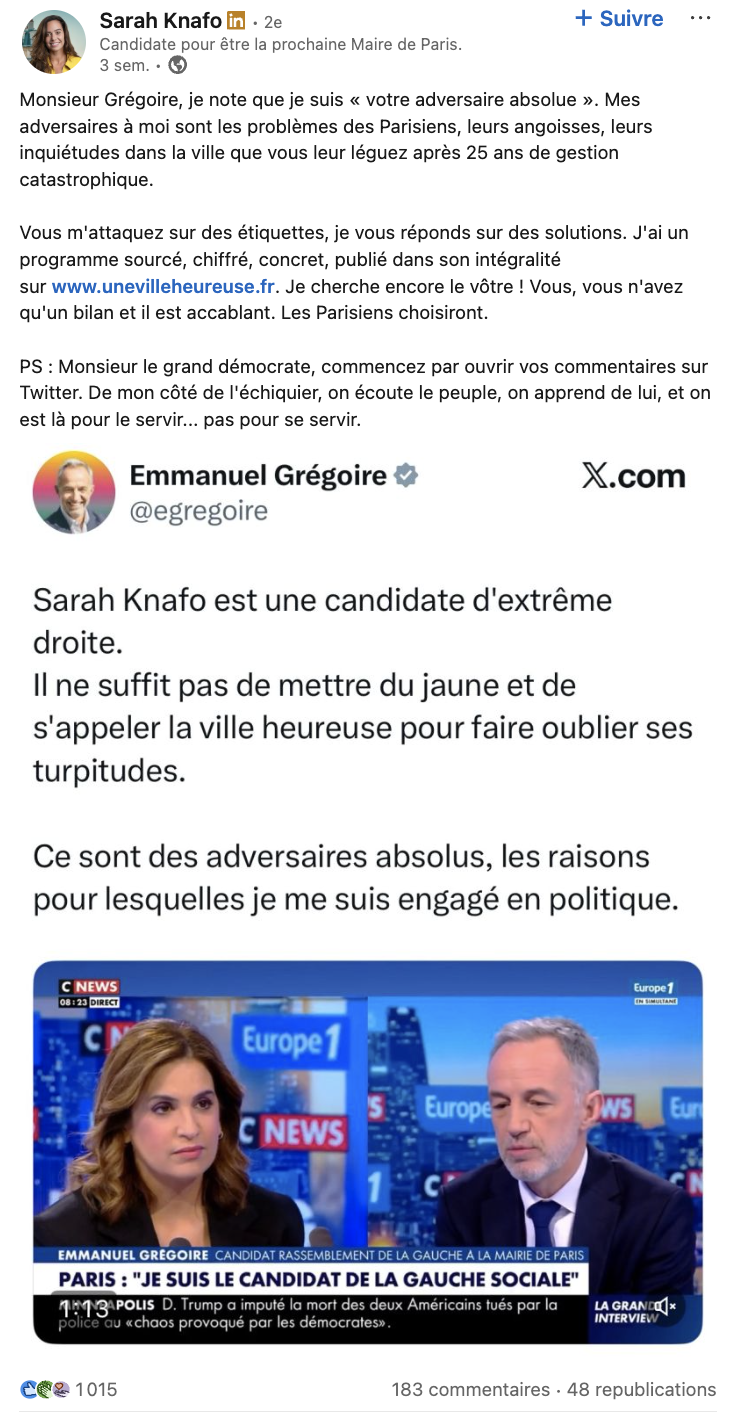The height and width of the screenshot is (1412, 732).
Task: Visit the www.unevilleheureuse.fr link
Action: click(x=162, y=286)
